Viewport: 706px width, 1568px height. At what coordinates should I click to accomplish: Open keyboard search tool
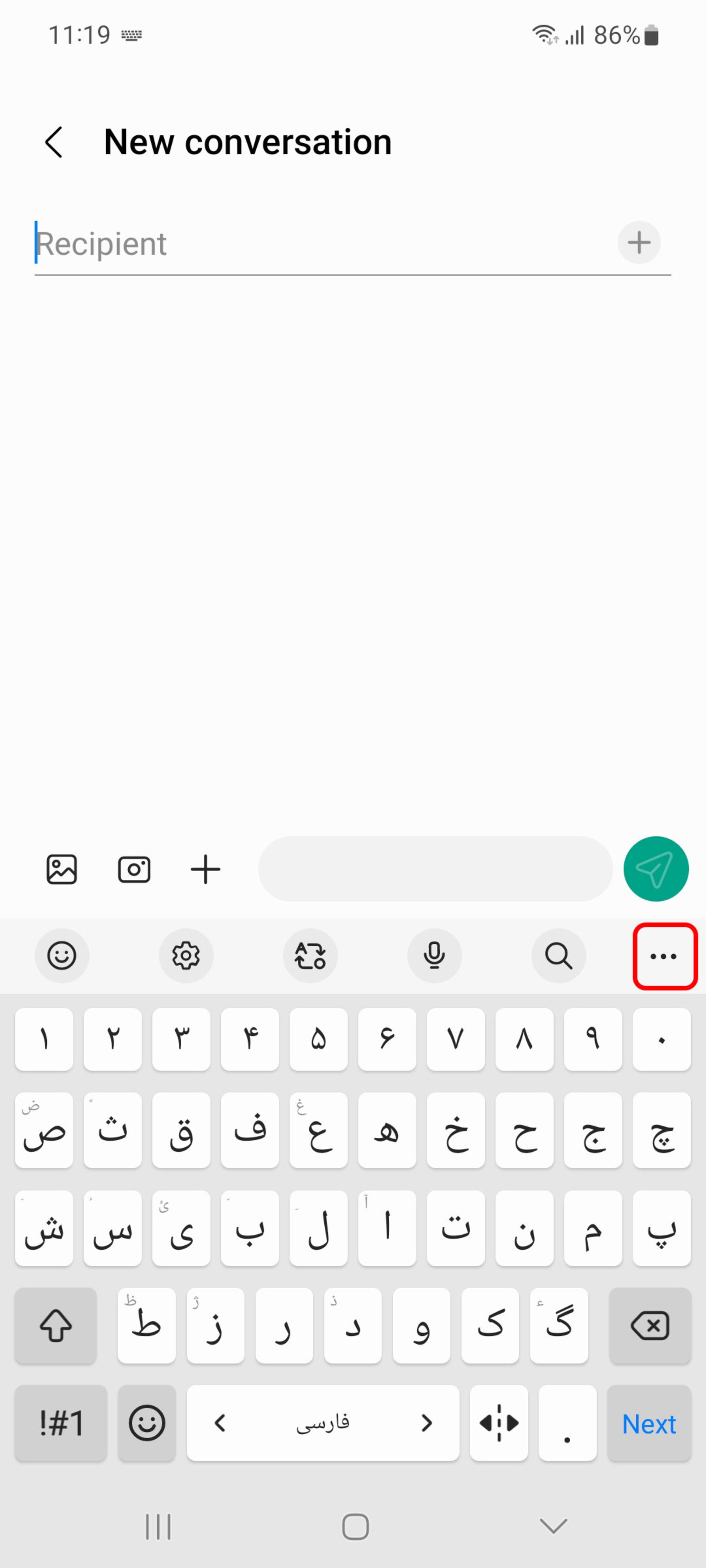tap(559, 956)
